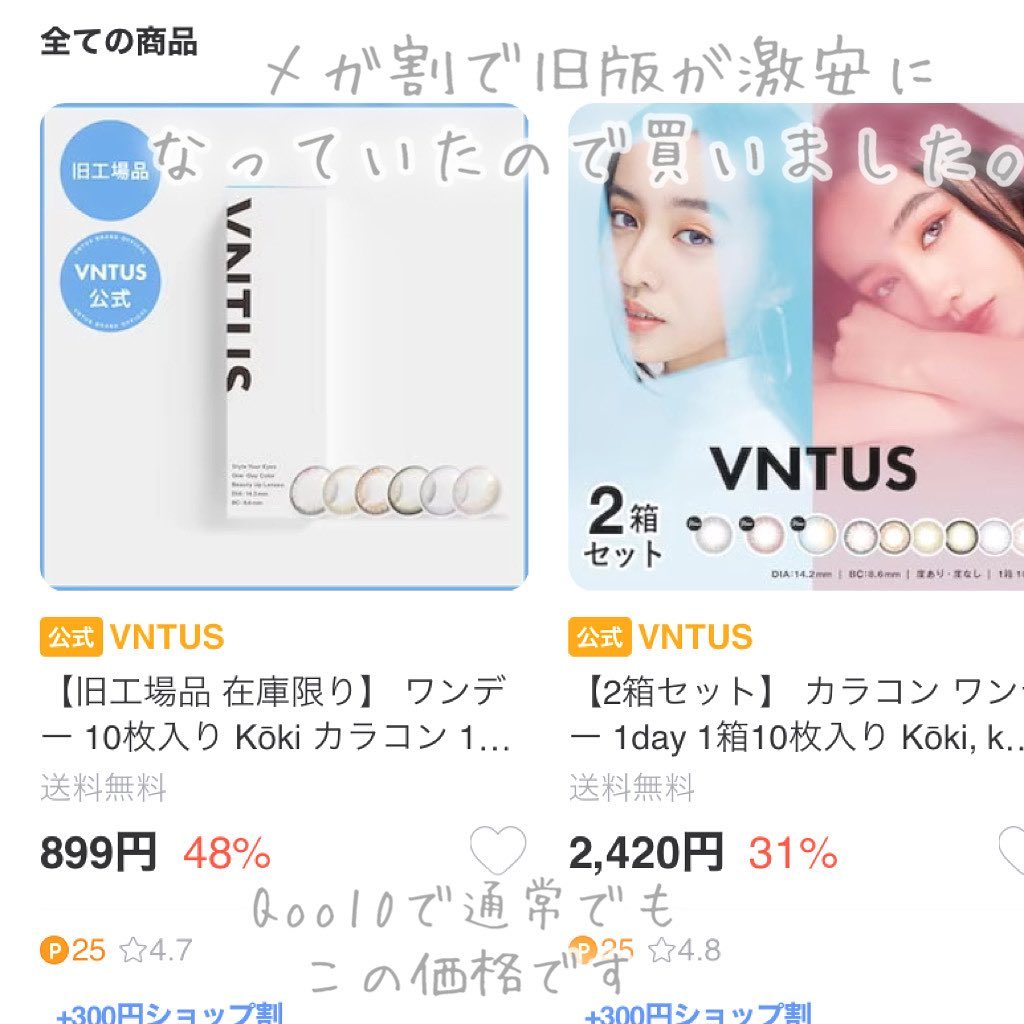This screenshot has width=1024, height=1024.
Task: Favorite the 2,420円 2箱セット with the heart
Action: click(1014, 852)
